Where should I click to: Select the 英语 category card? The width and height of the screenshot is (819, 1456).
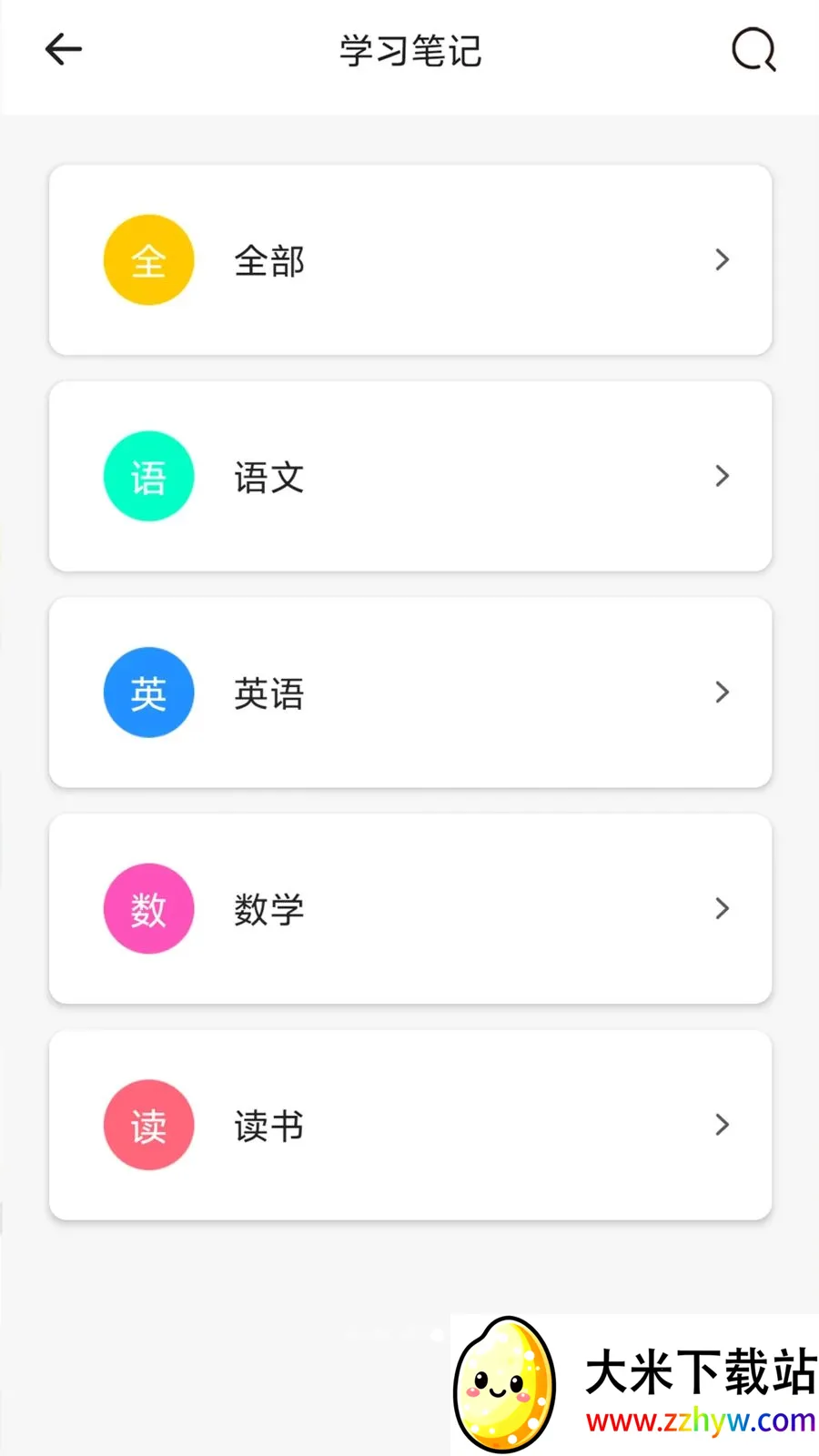[x=409, y=692]
